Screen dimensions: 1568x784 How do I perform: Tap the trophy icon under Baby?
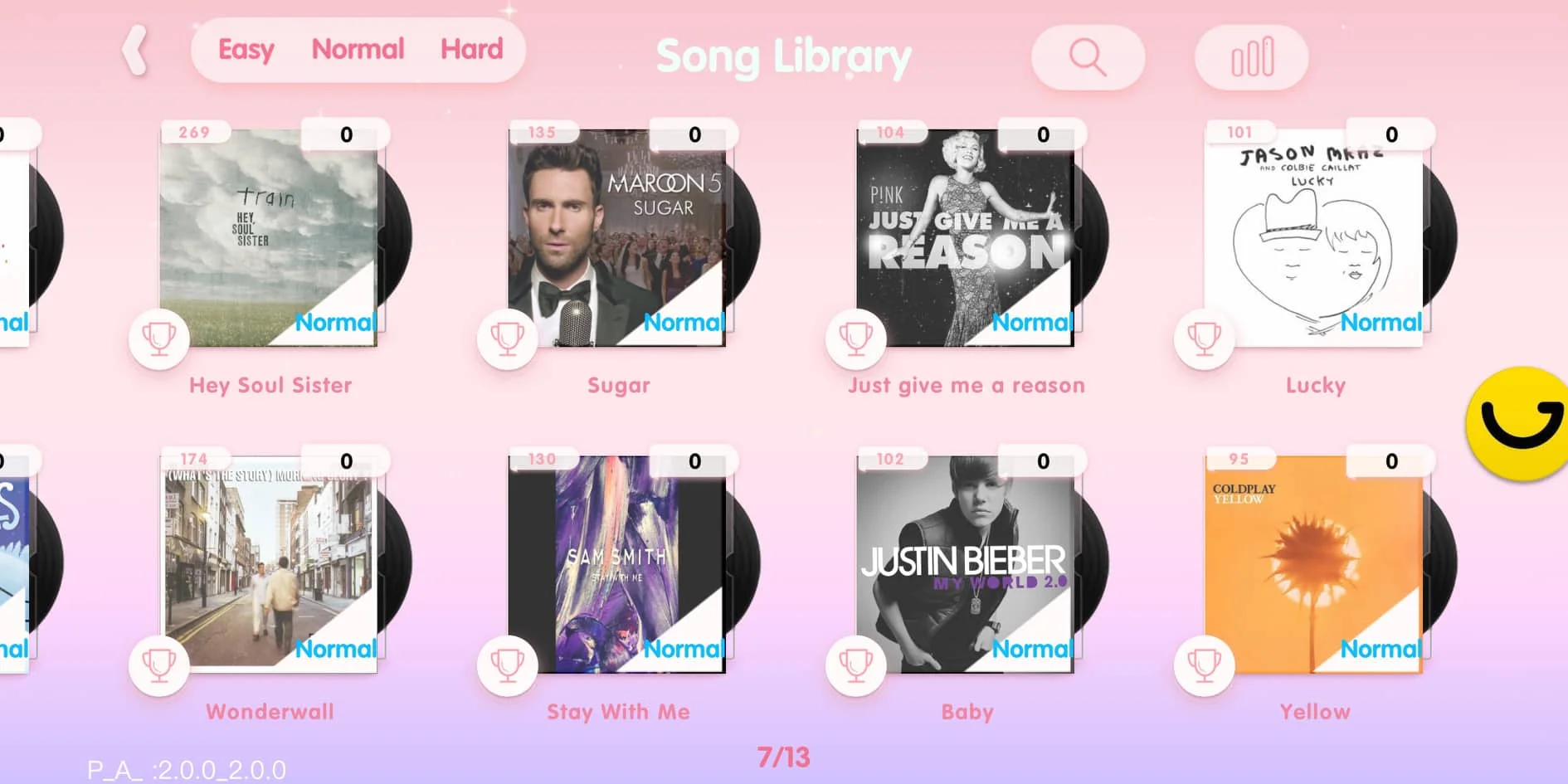tap(855, 665)
